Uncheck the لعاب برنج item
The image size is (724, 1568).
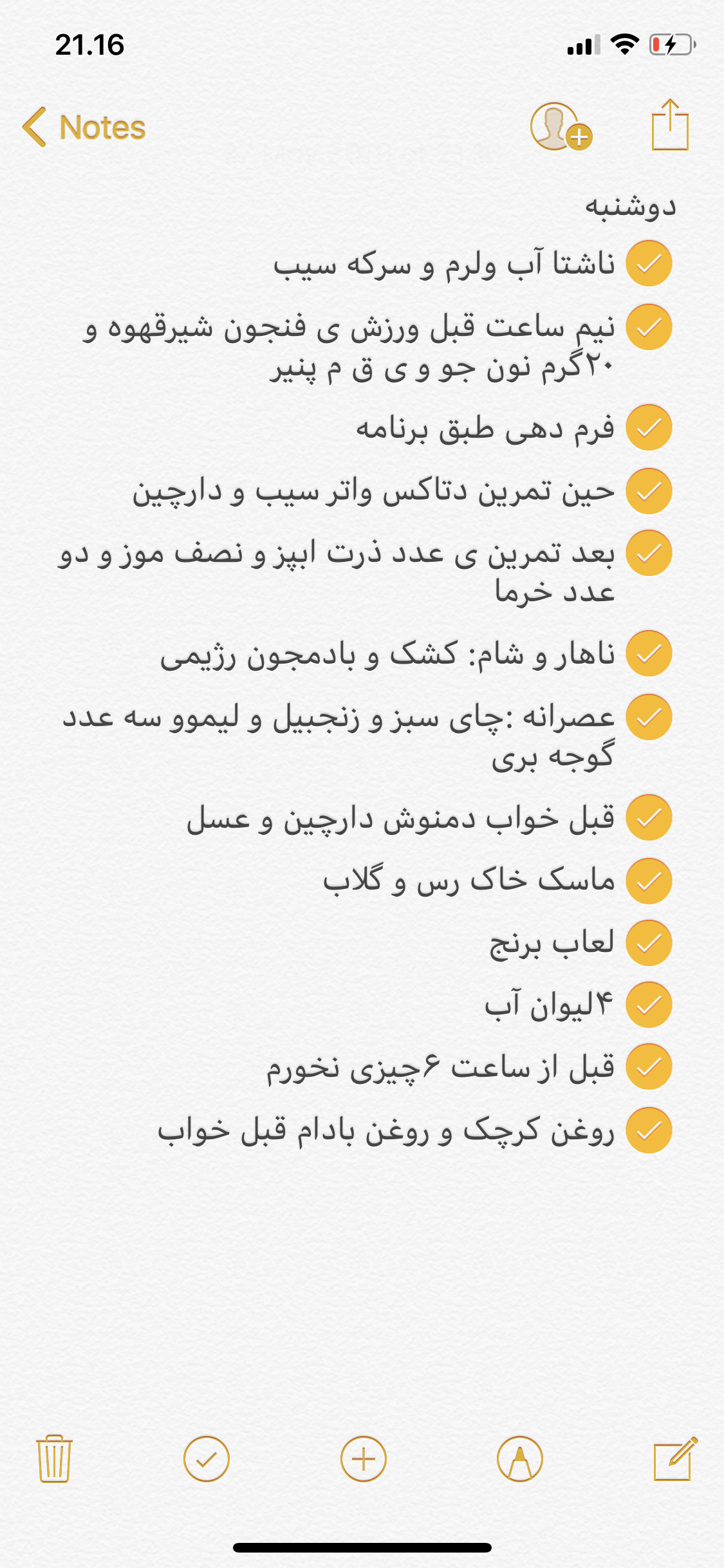[649, 943]
